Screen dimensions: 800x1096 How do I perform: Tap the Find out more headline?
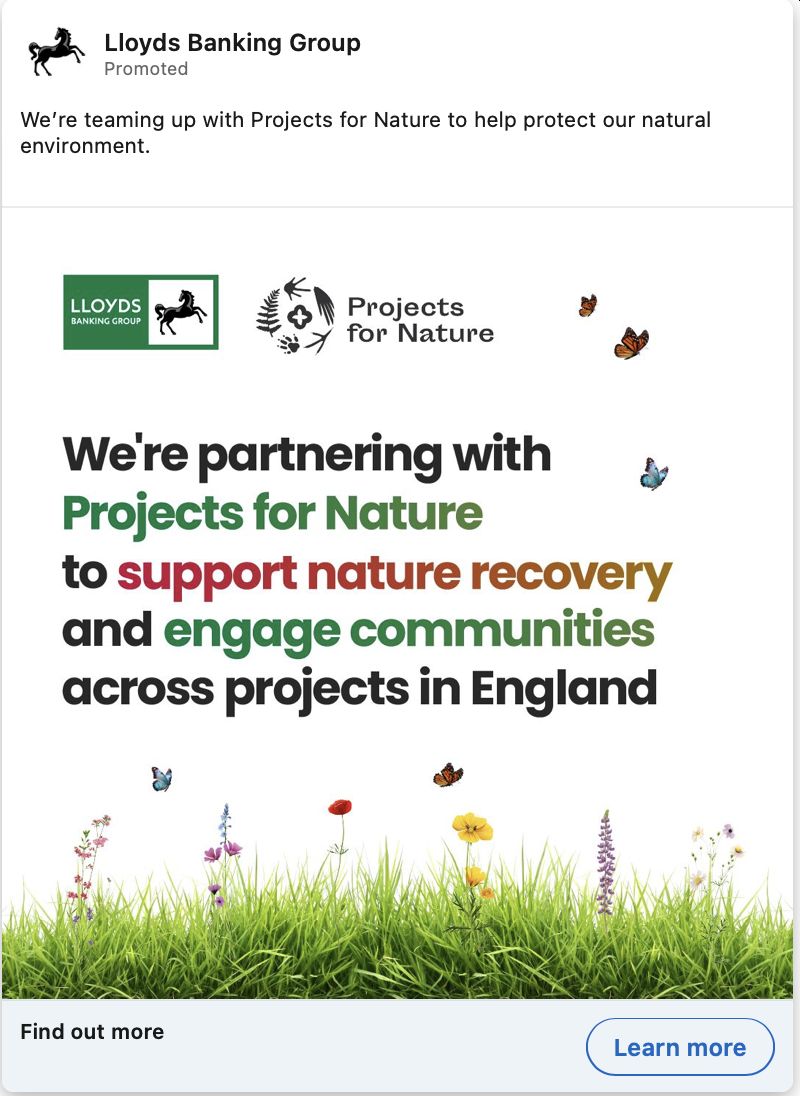[92, 1032]
